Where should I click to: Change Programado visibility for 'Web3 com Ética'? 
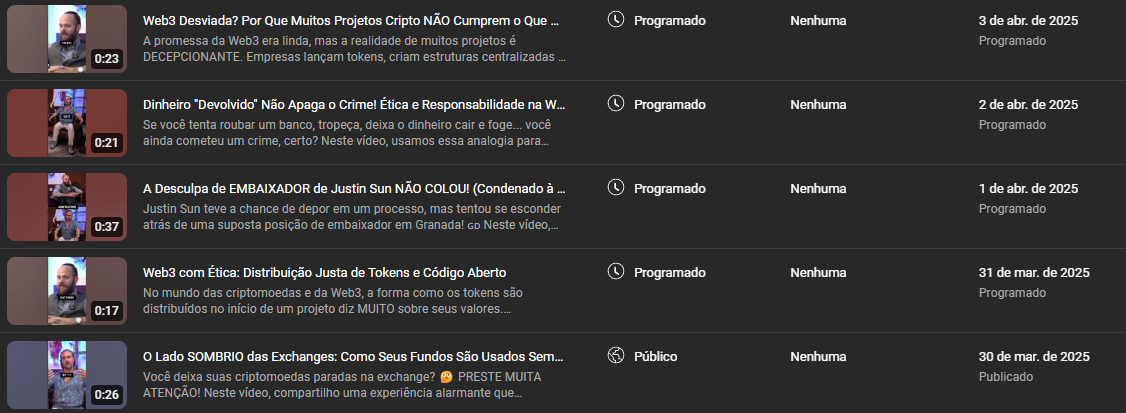coord(669,272)
